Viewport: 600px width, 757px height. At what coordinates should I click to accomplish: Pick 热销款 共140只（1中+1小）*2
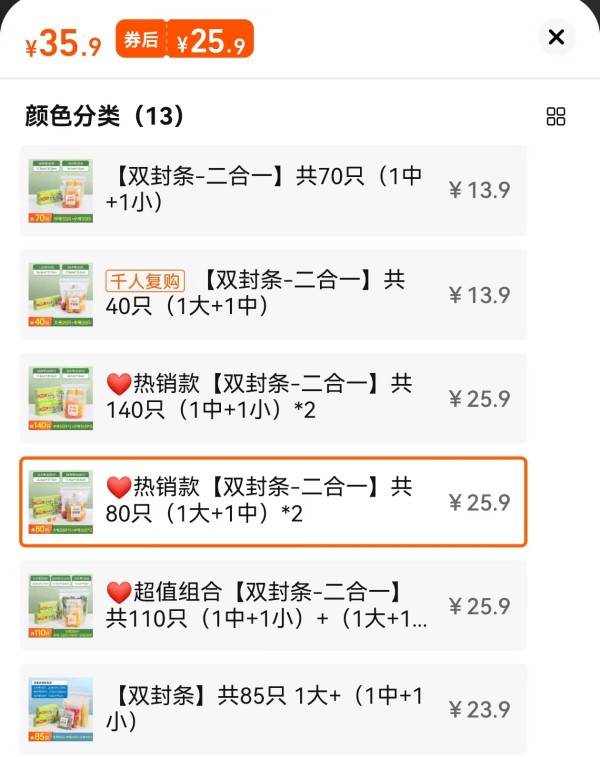(x=273, y=398)
